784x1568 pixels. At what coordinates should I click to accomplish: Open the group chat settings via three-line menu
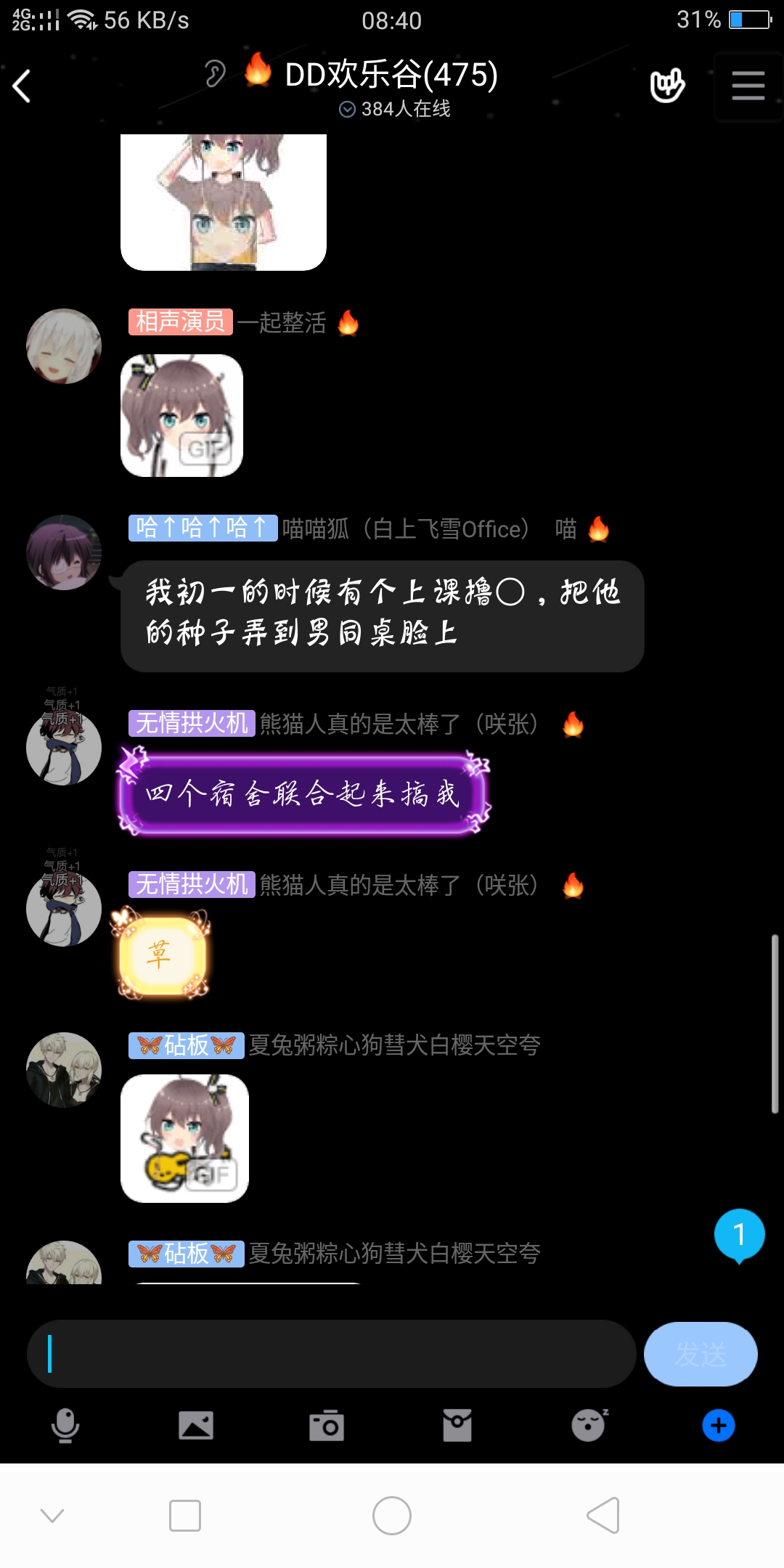point(748,86)
